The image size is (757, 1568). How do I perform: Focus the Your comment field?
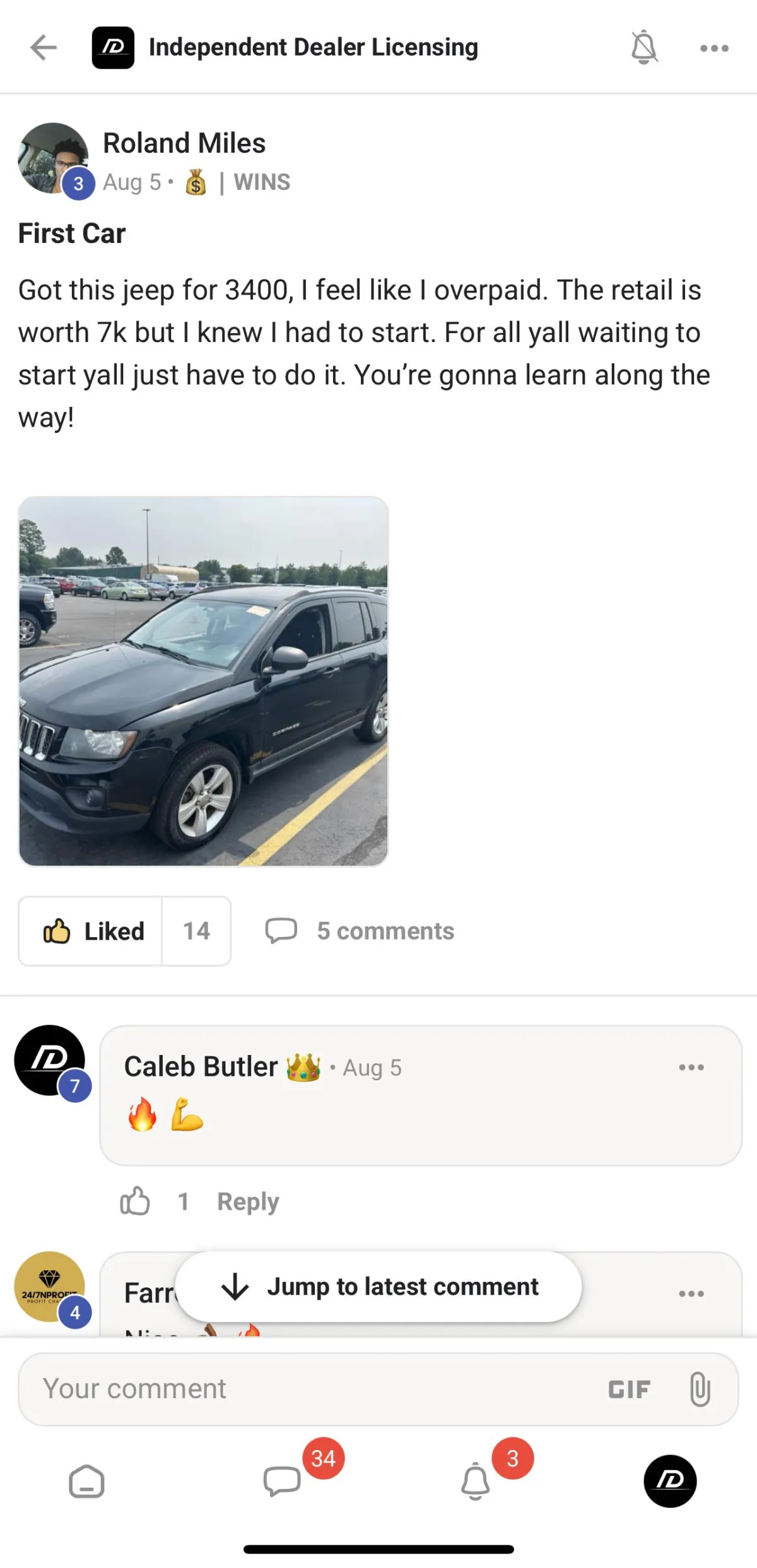click(303, 1389)
